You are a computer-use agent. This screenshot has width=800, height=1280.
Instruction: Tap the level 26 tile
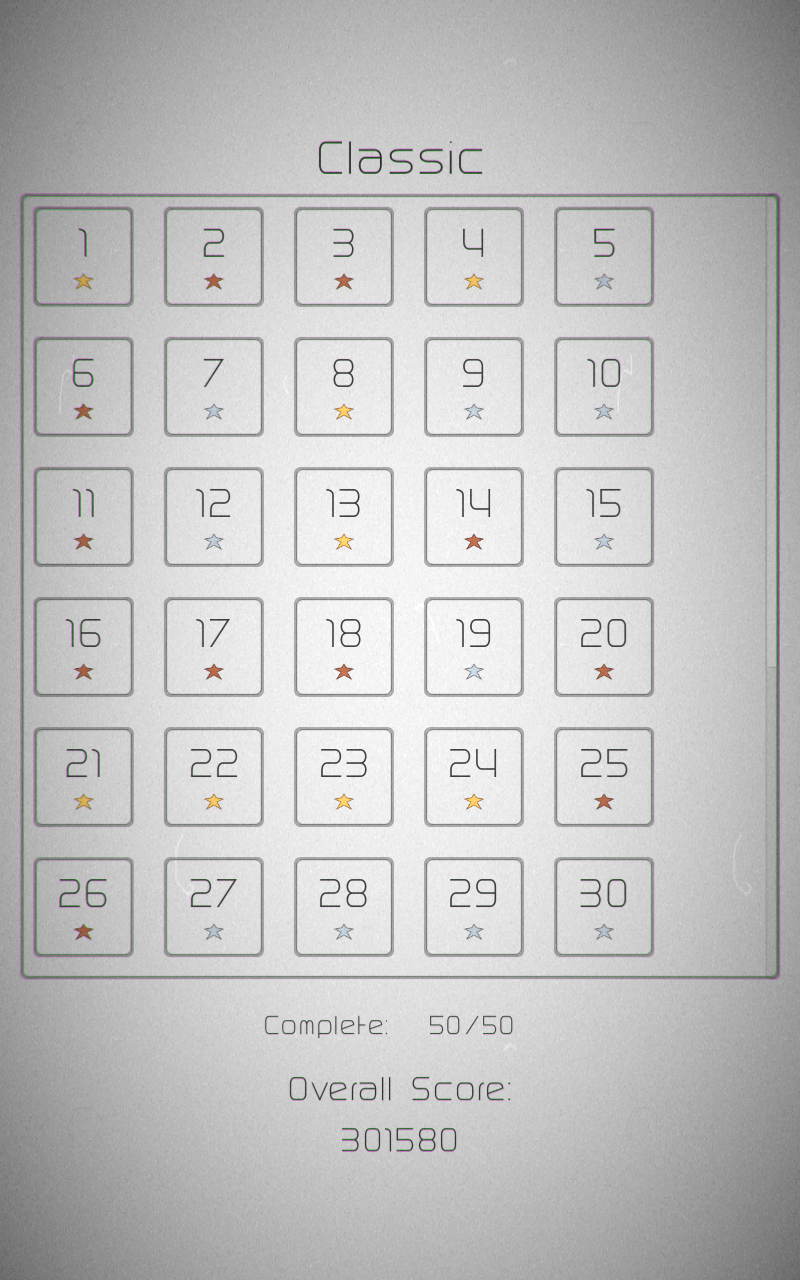click(84, 907)
